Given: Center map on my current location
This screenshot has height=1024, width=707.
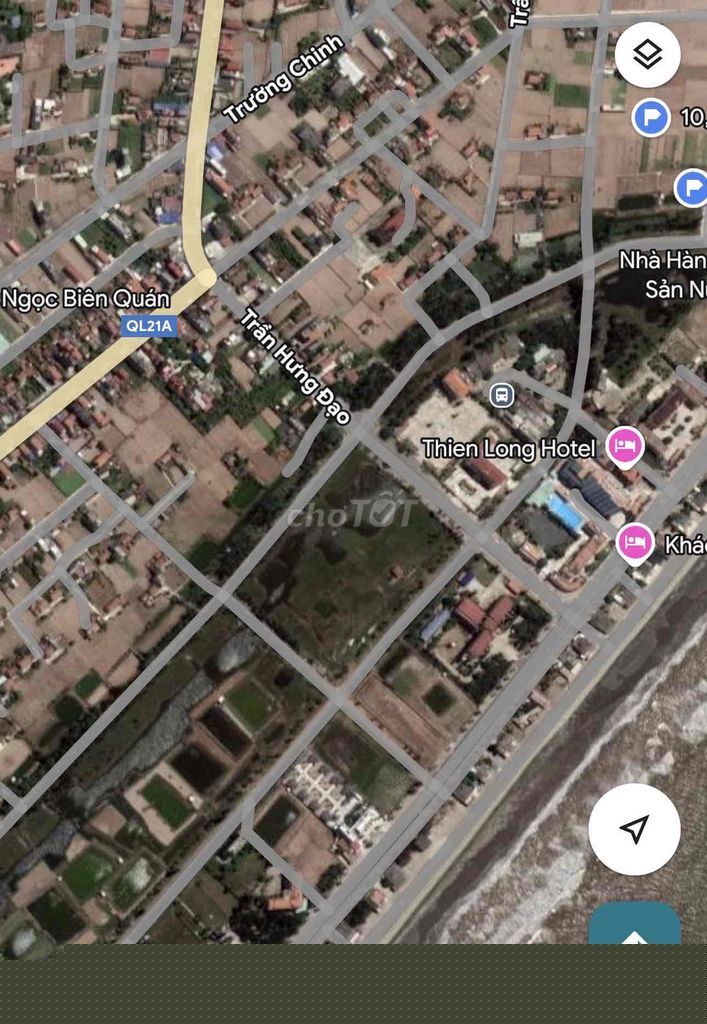Looking at the screenshot, I should (634, 829).
